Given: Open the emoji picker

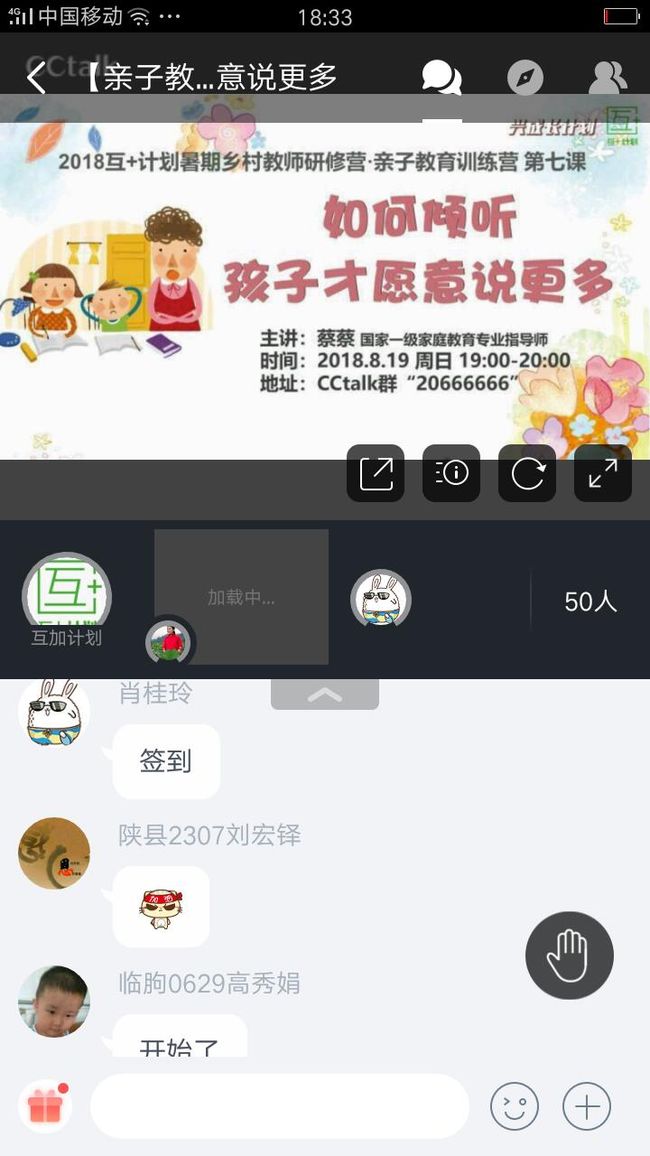Looking at the screenshot, I should pyautogui.click(x=514, y=1106).
